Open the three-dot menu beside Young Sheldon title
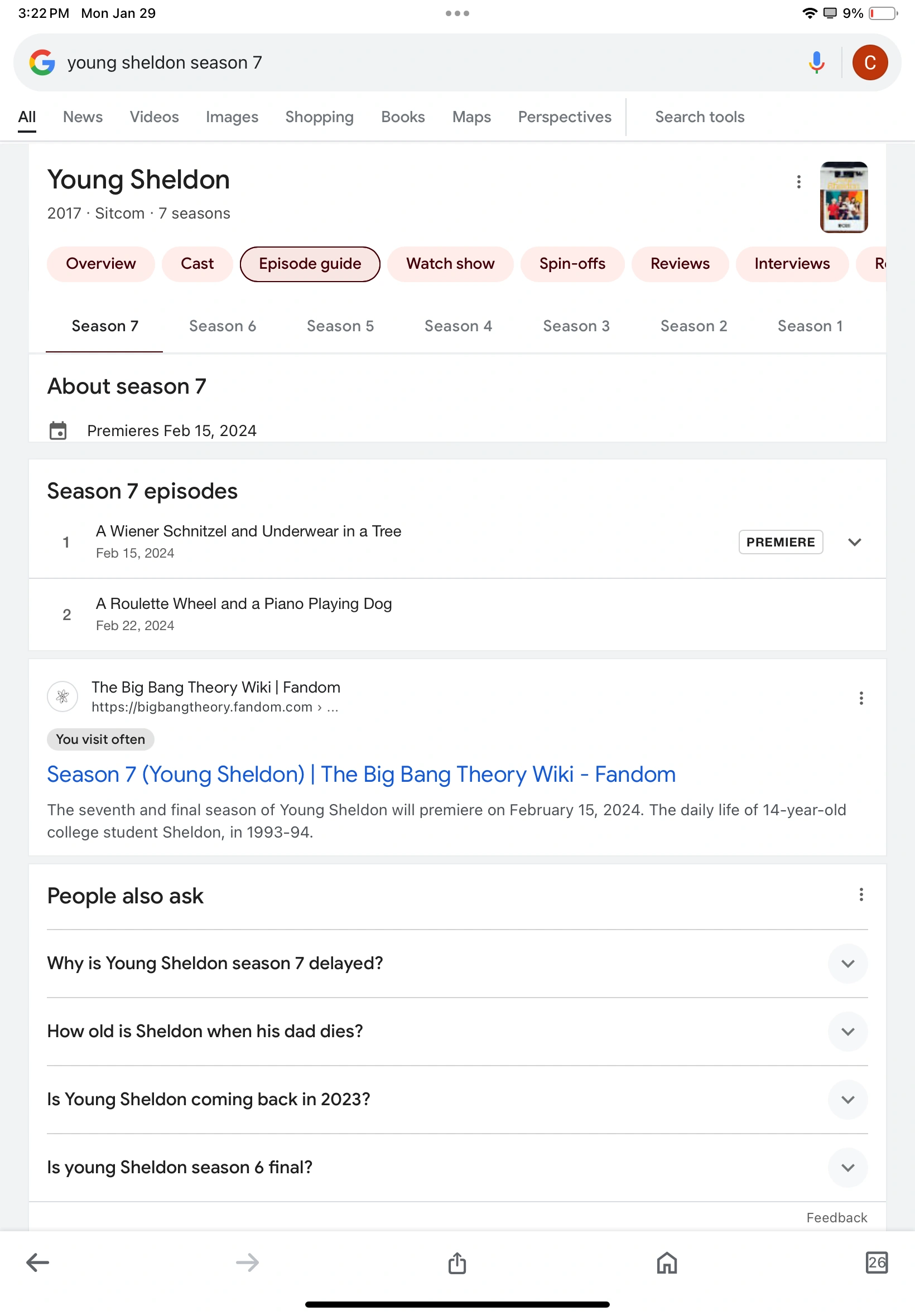 (798, 182)
